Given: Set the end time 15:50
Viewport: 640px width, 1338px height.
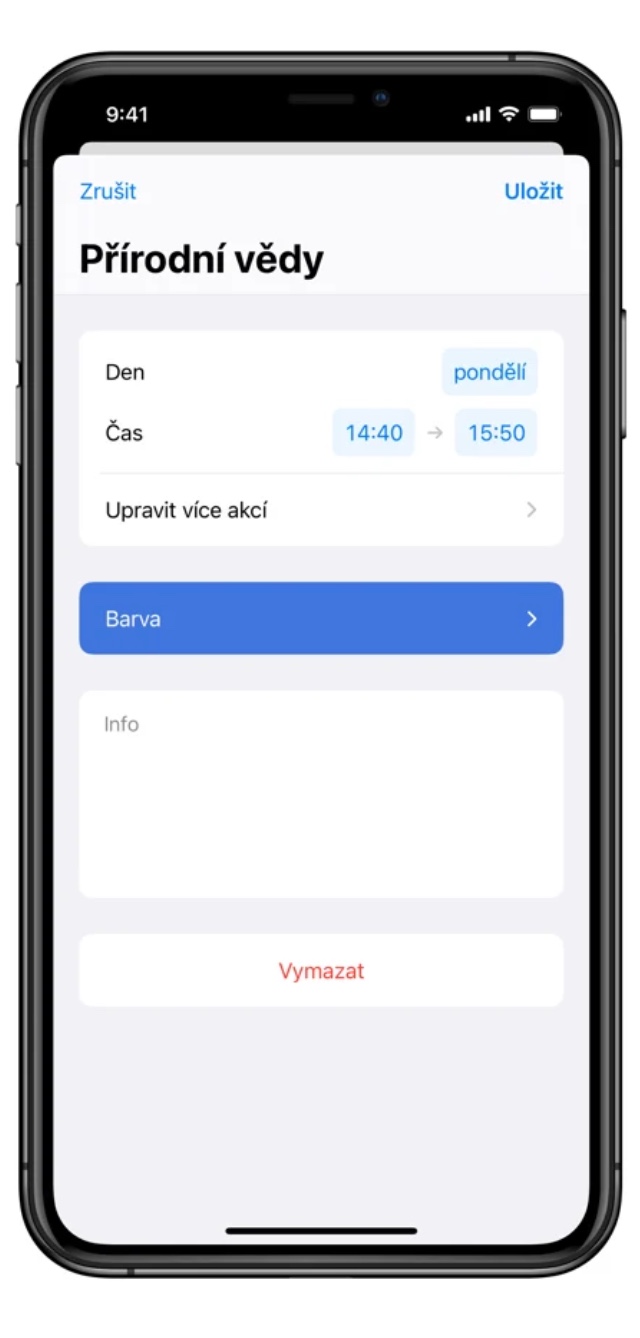Looking at the screenshot, I should coord(496,433).
